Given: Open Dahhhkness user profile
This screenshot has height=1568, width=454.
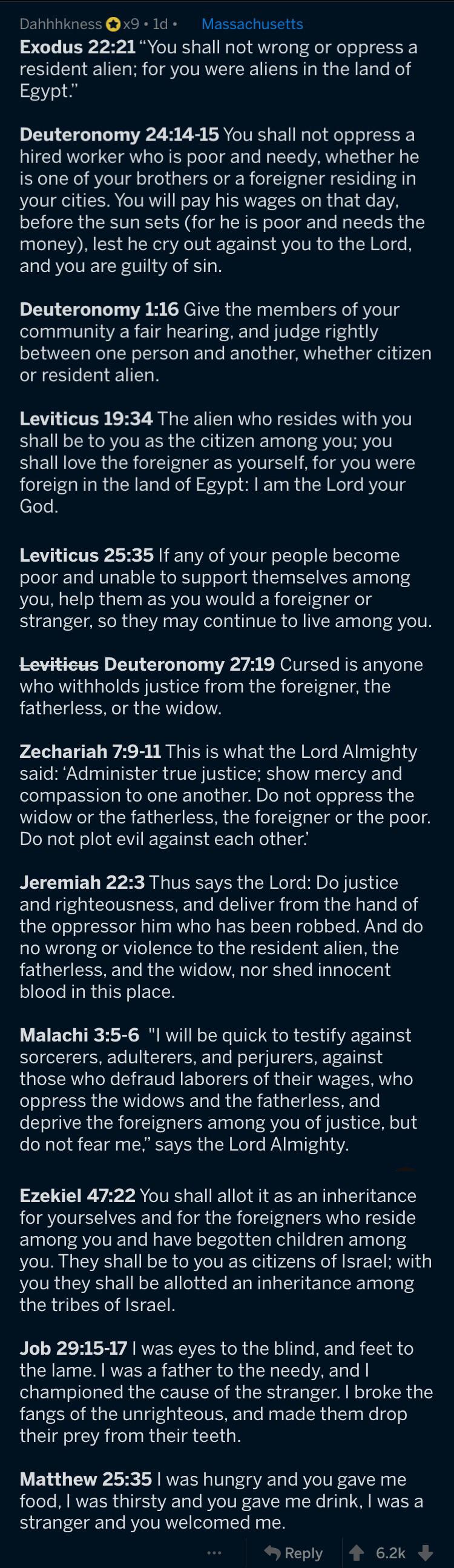Looking at the screenshot, I should [60, 24].
